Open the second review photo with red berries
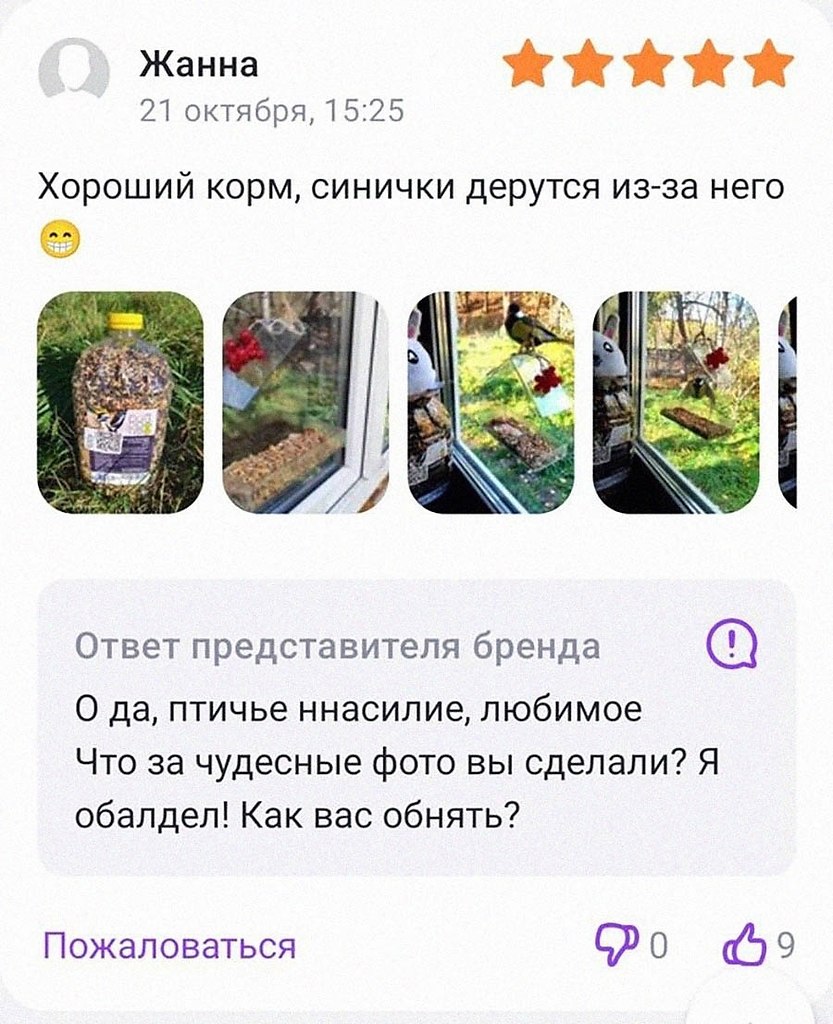This screenshot has width=833, height=1024. pos(304,402)
